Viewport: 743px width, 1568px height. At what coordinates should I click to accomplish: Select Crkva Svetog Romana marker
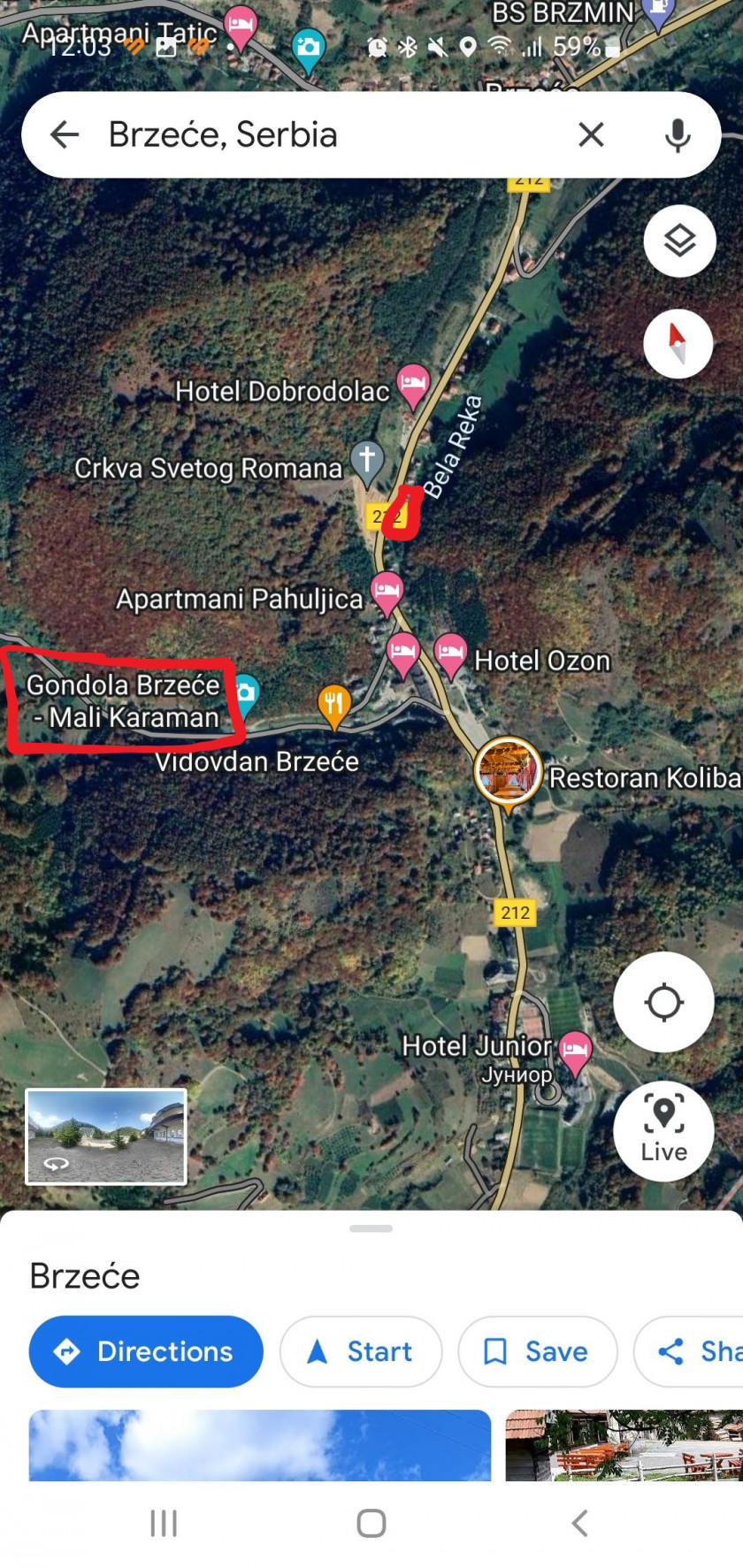coord(366,461)
